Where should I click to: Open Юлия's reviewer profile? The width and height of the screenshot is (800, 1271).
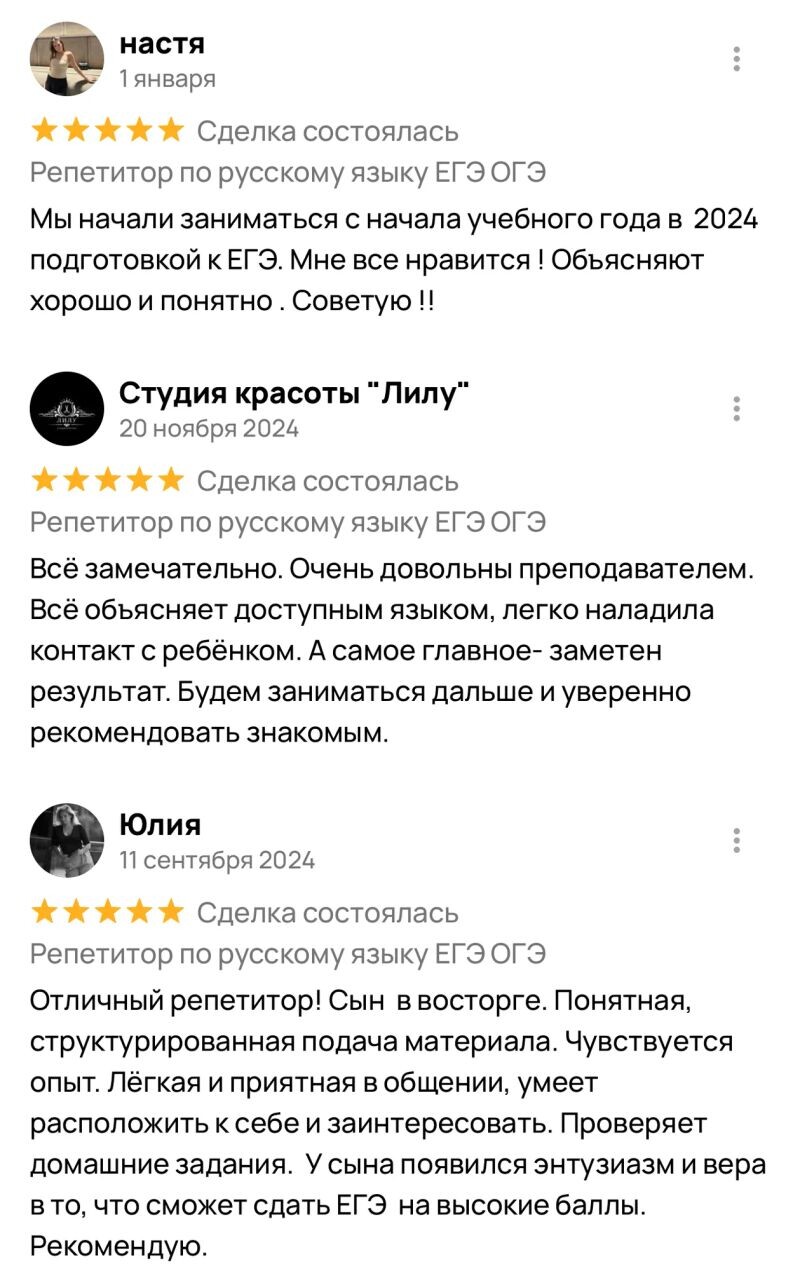(67, 840)
